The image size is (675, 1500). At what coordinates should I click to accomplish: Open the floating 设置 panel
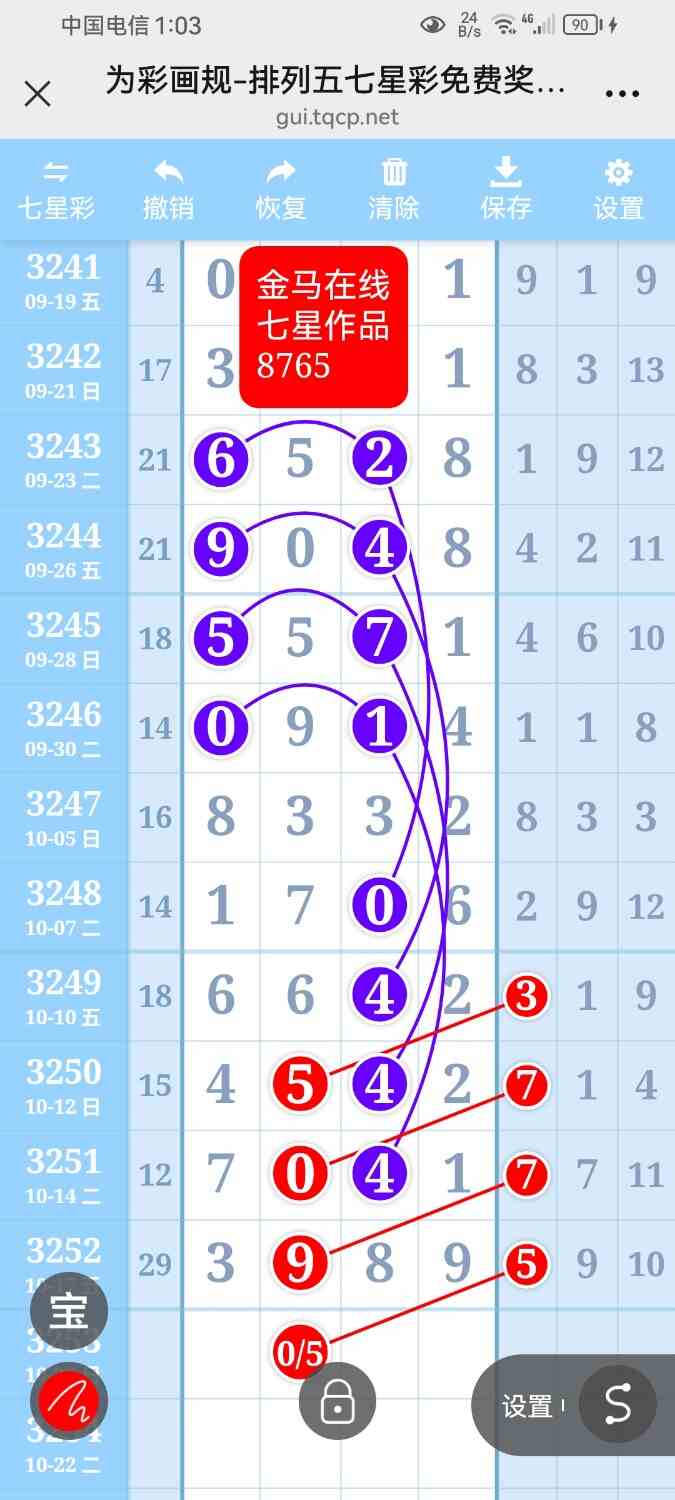click(x=528, y=1406)
